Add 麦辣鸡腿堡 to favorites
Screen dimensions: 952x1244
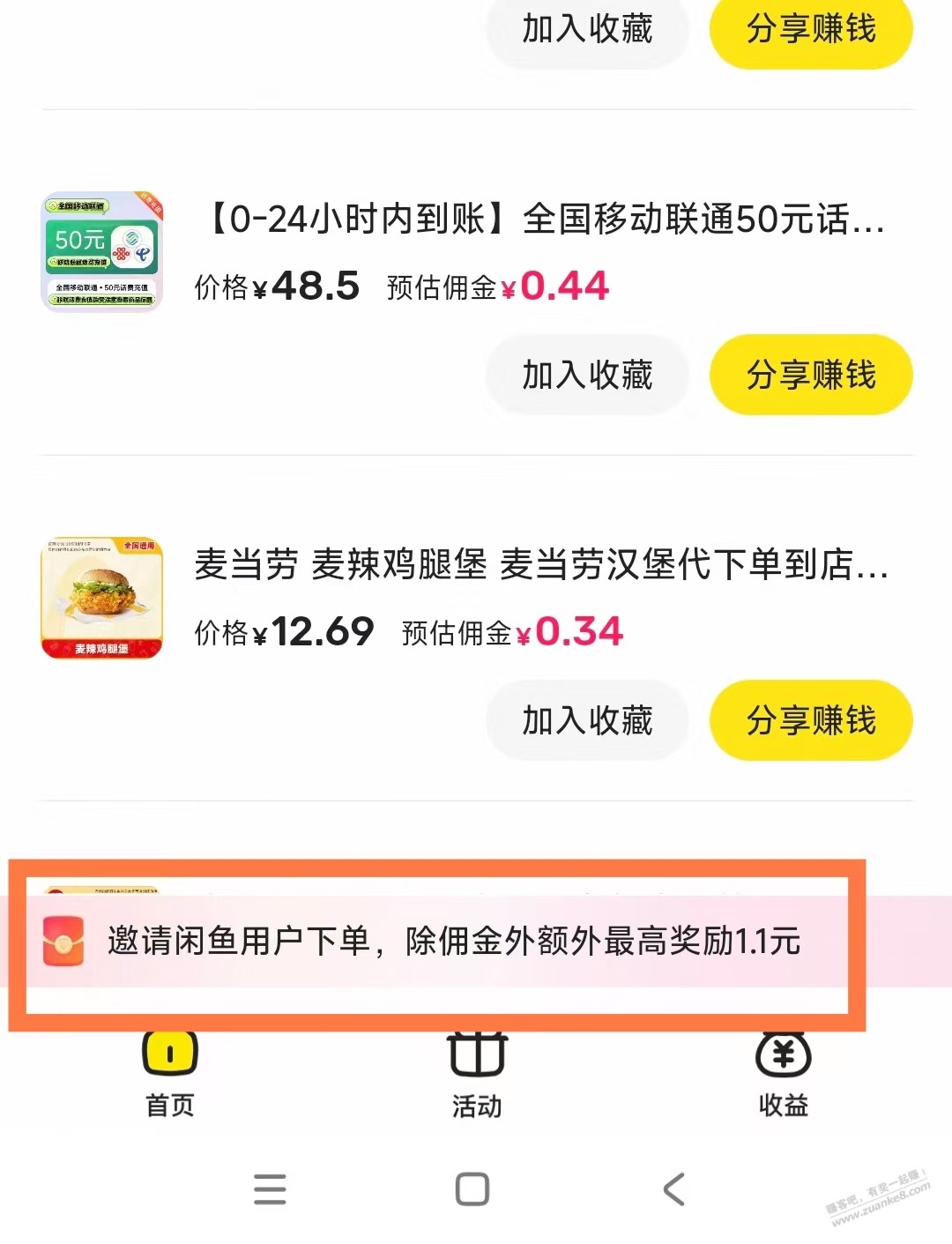587,720
